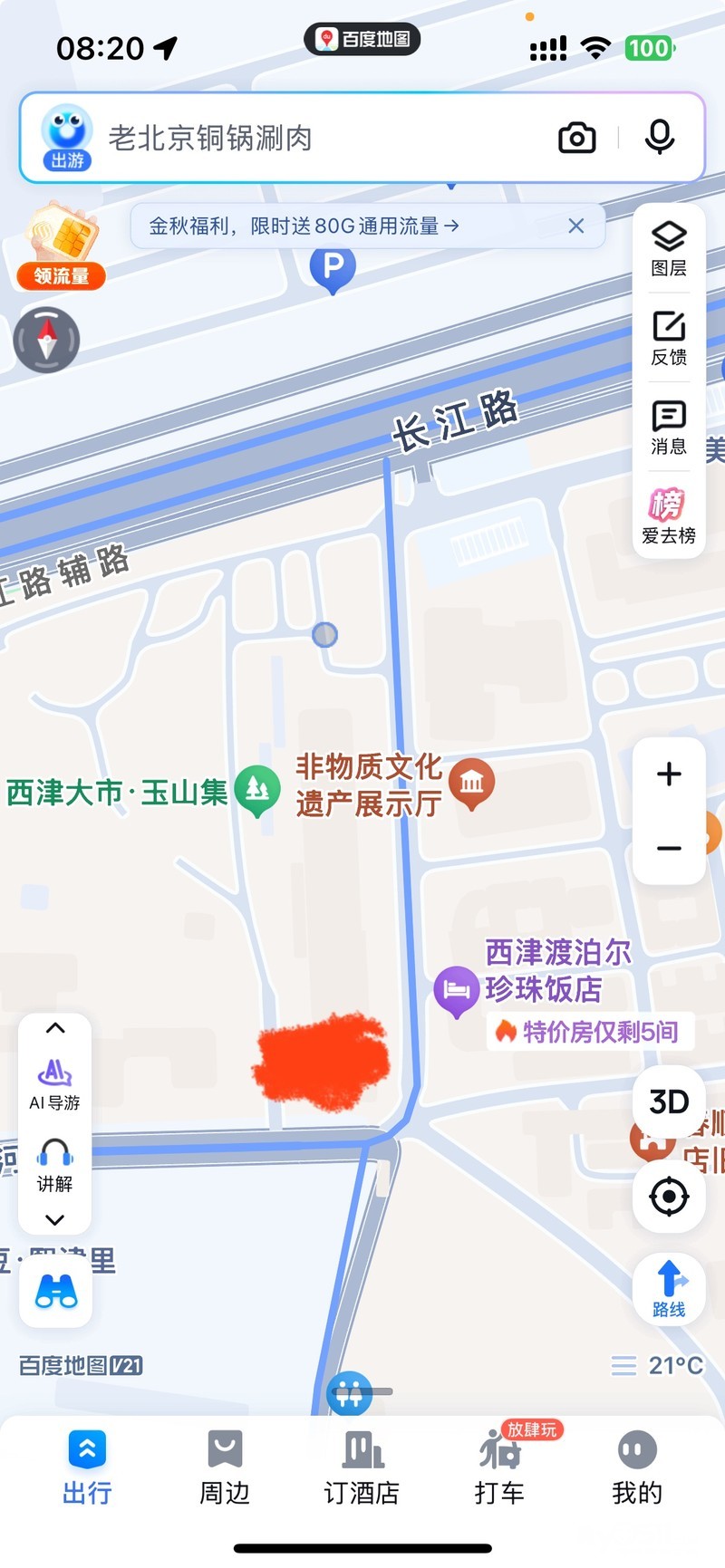This screenshot has height=1568, width=725.
Task: Tap the 领流量 SIM card promo
Action: [62, 246]
